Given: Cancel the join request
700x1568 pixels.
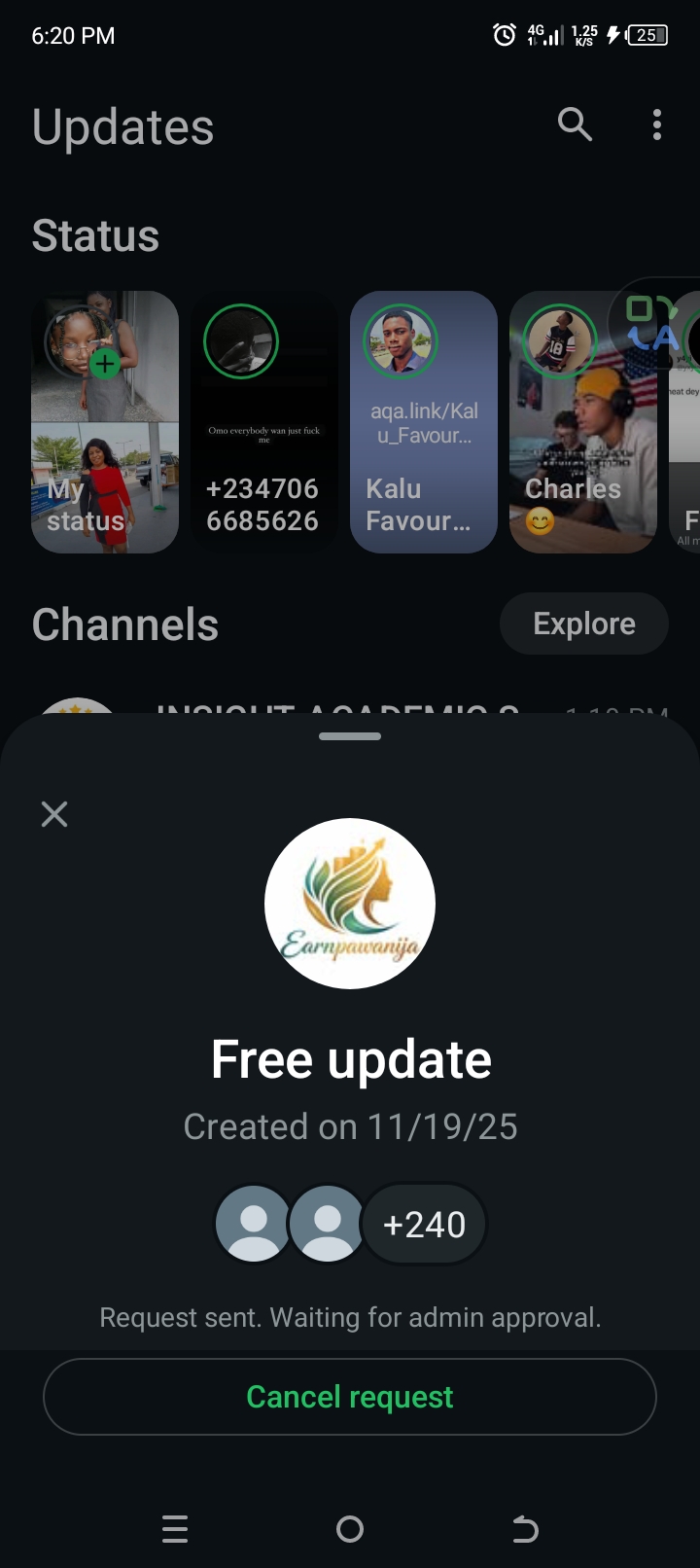Looking at the screenshot, I should click(x=350, y=1397).
